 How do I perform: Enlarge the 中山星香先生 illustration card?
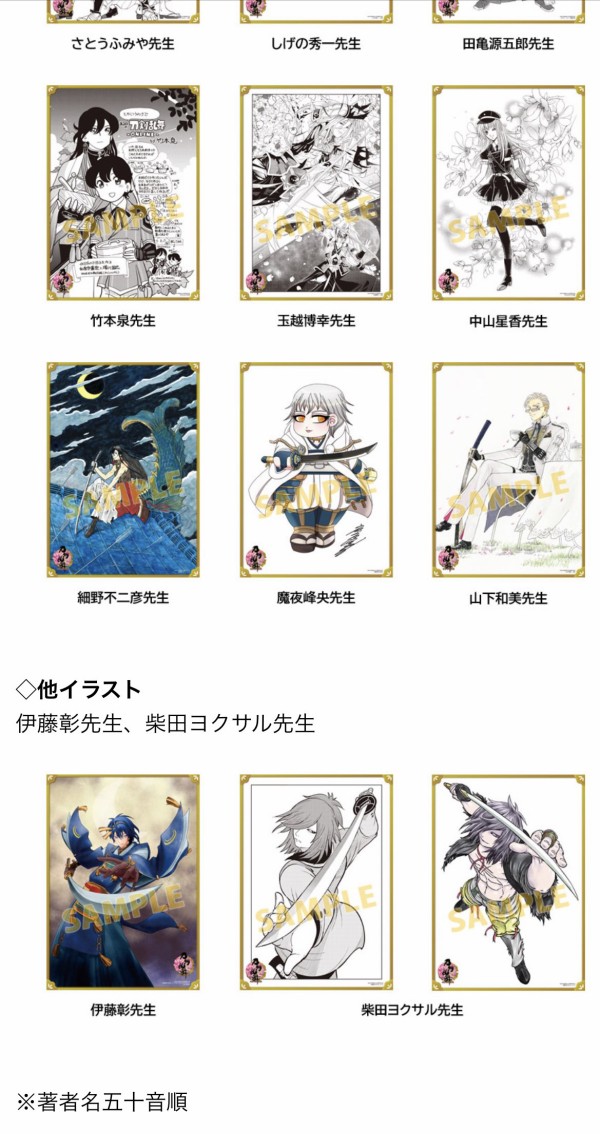point(508,193)
